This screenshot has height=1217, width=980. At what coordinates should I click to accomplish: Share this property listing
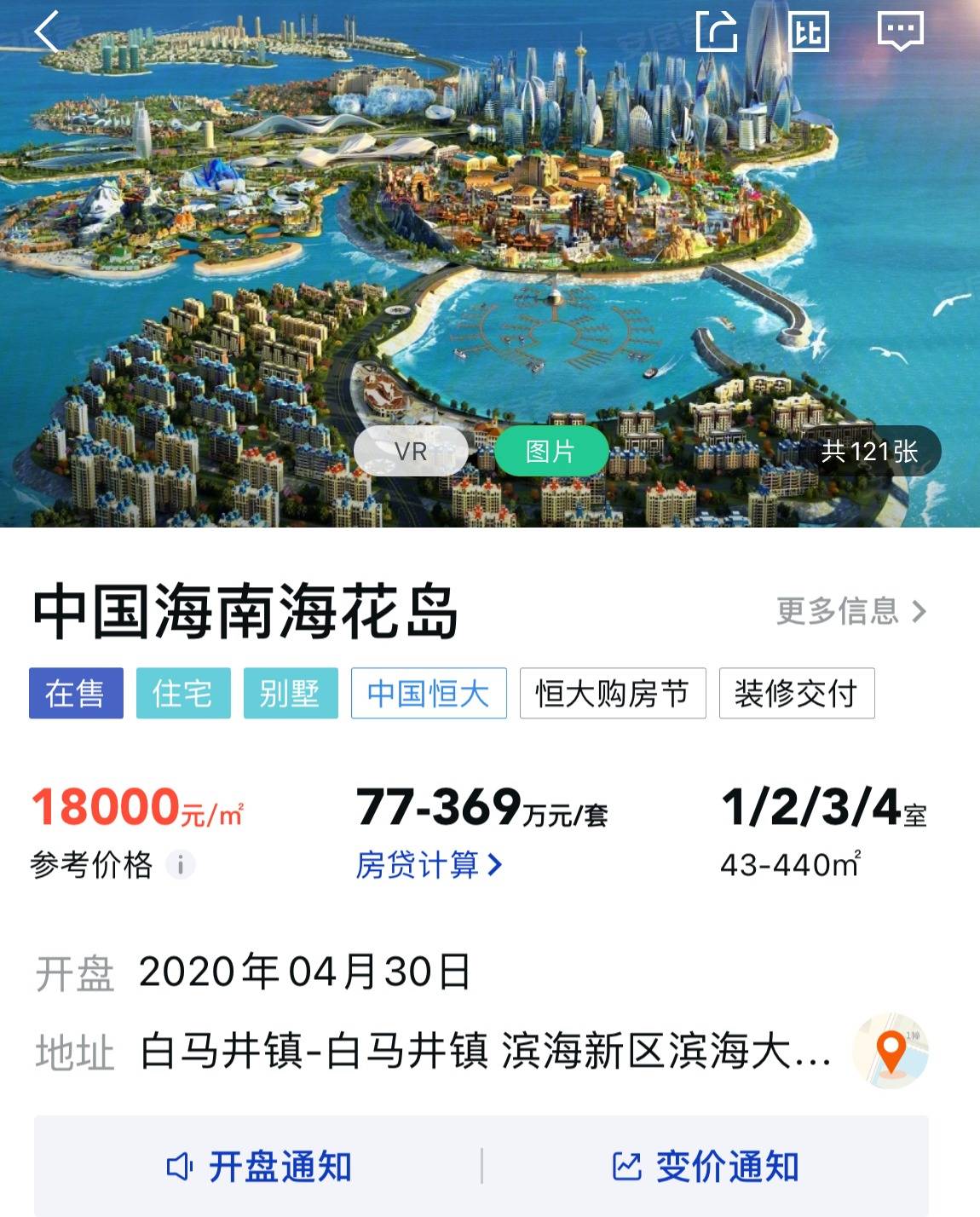pyautogui.click(x=716, y=32)
